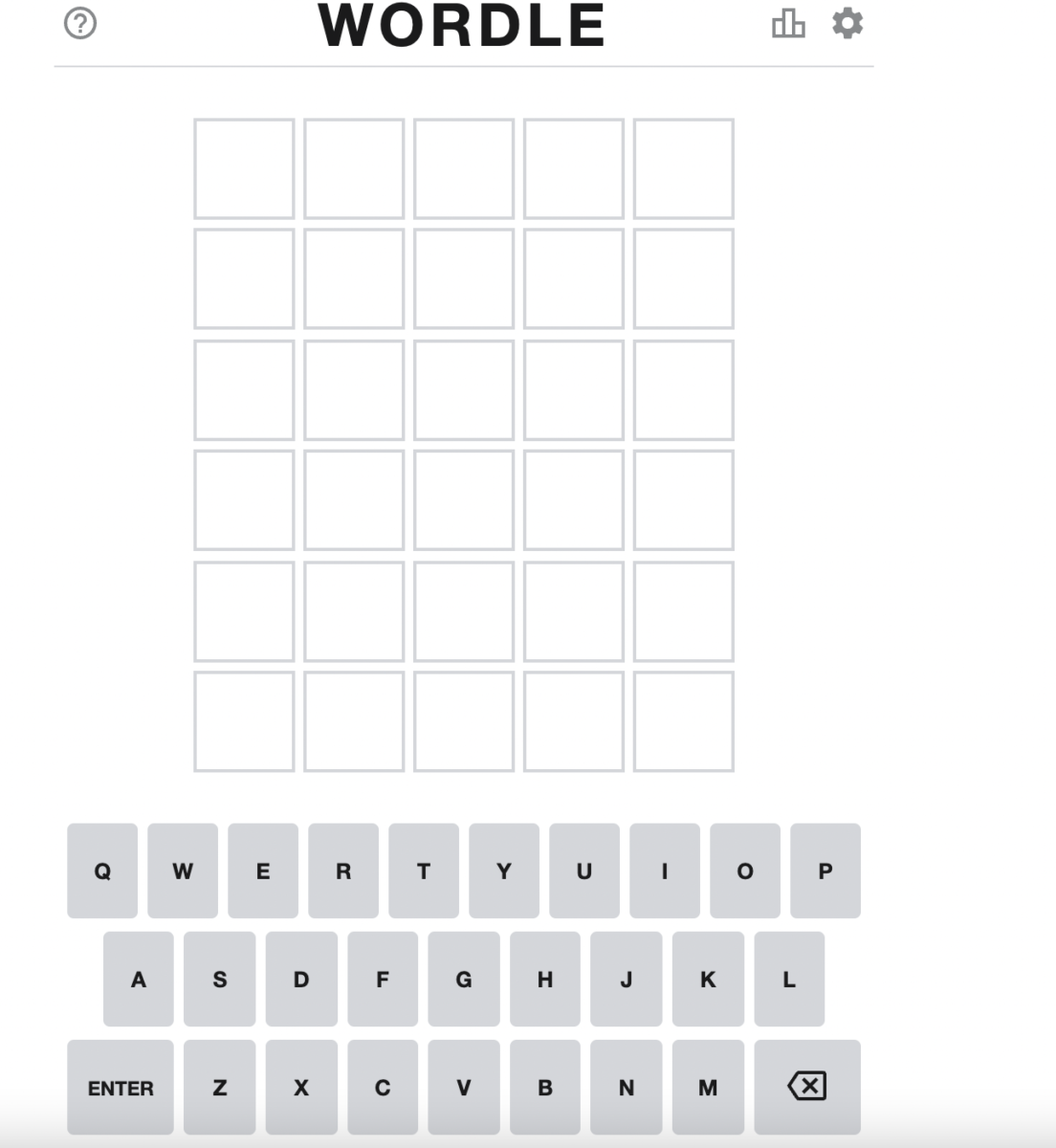Open the settings gear icon
Image resolution: width=1056 pixels, height=1148 pixels.
coord(847,23)
